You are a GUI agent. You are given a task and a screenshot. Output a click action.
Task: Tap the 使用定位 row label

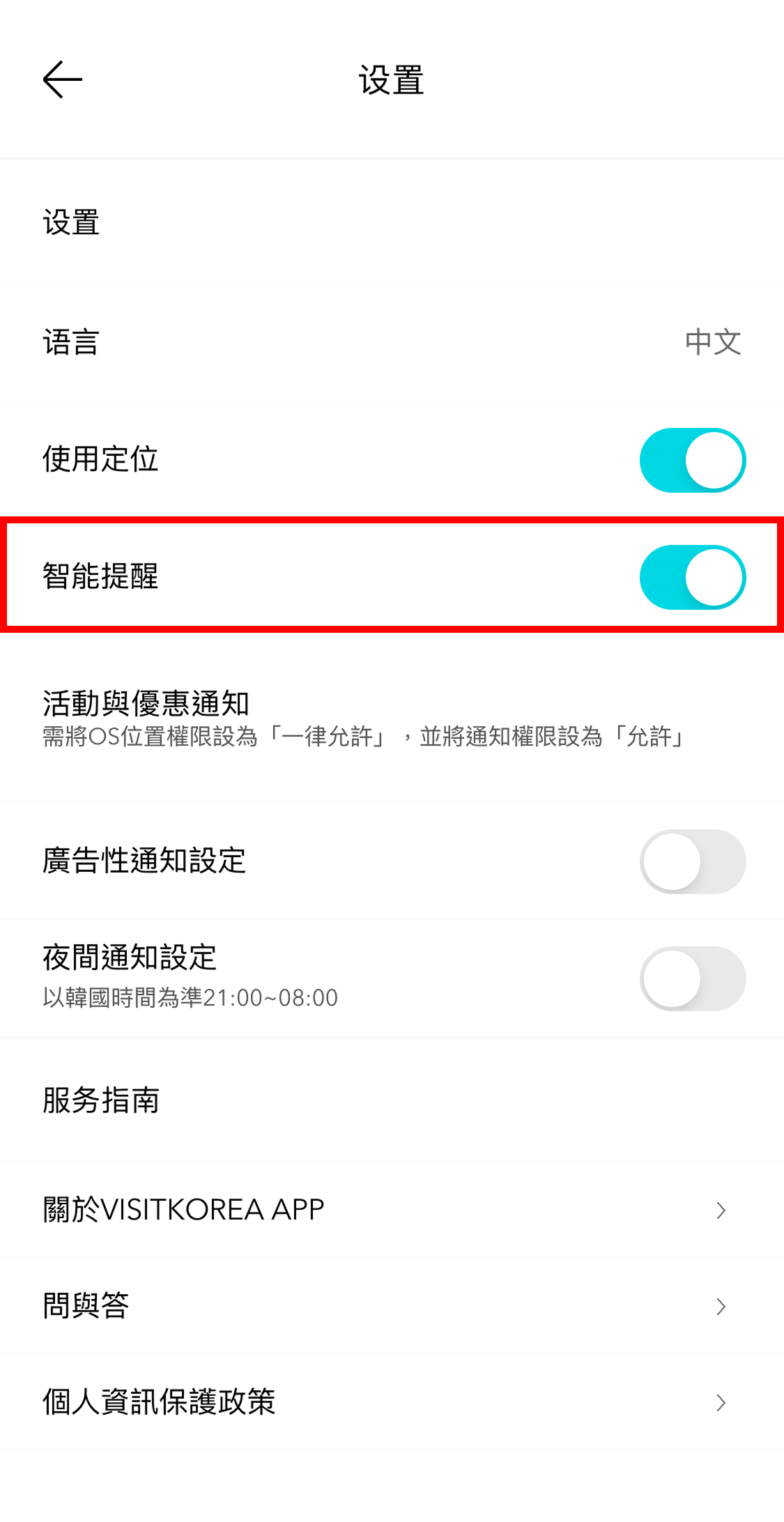pos(100,459)
